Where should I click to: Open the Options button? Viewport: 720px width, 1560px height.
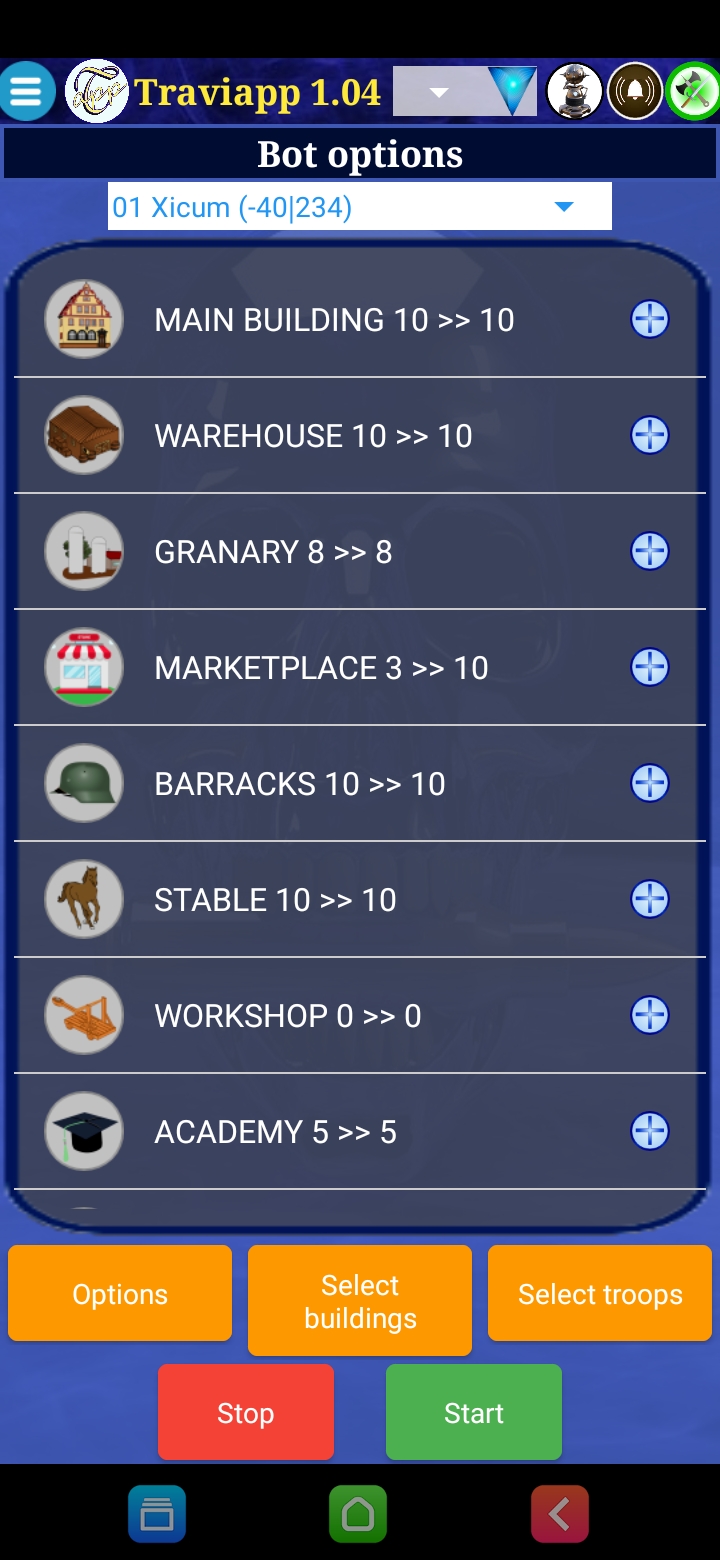120,1294
